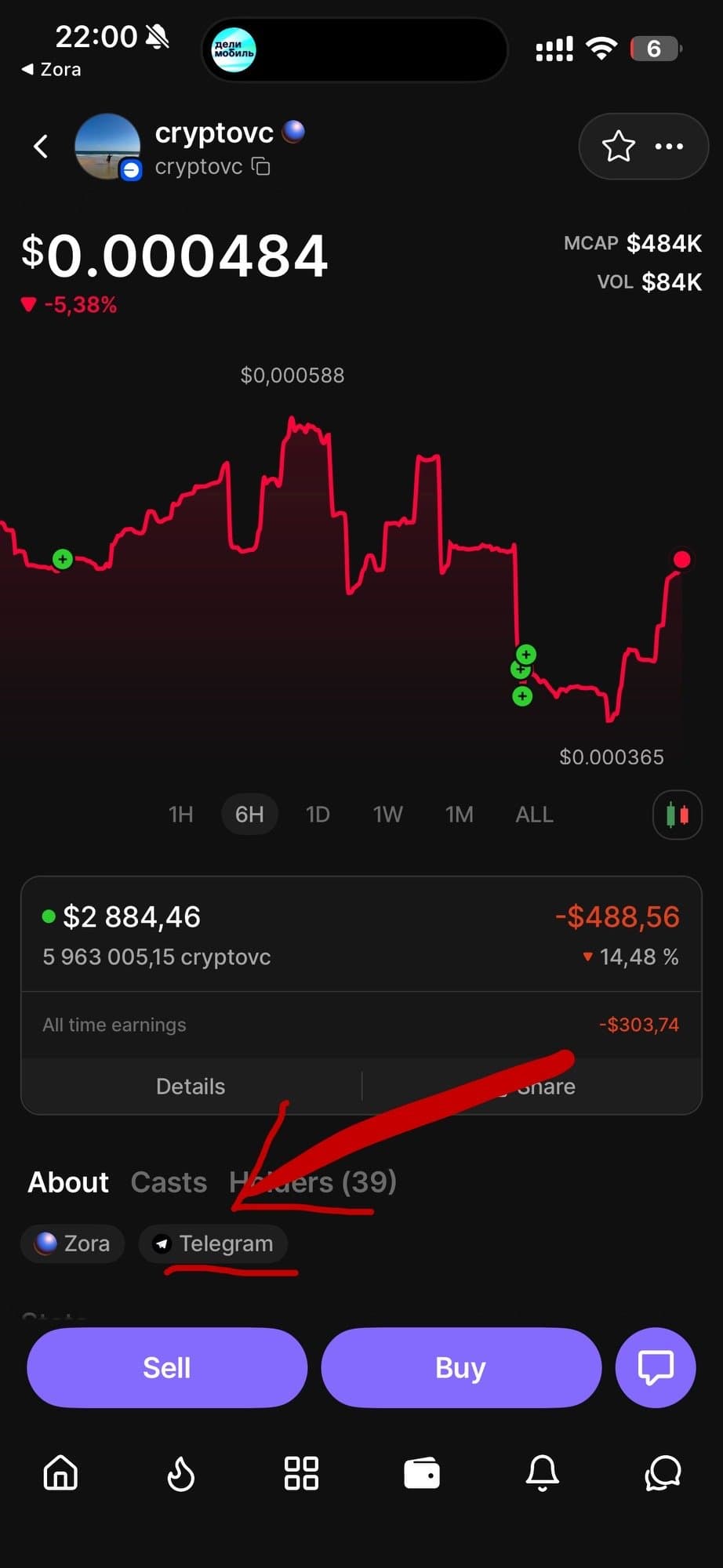Open the notifications bell tab
The image size is (723, 1568).
tap(542, 1473)
